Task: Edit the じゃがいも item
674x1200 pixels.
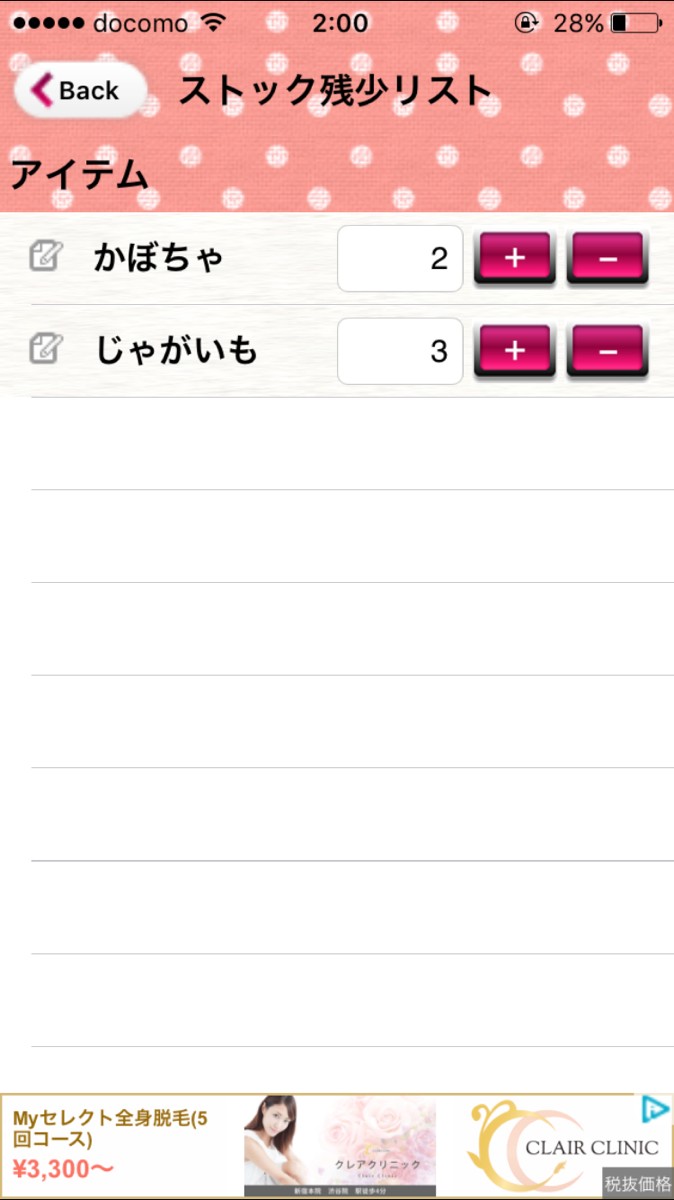Action: tap(46, 350)
